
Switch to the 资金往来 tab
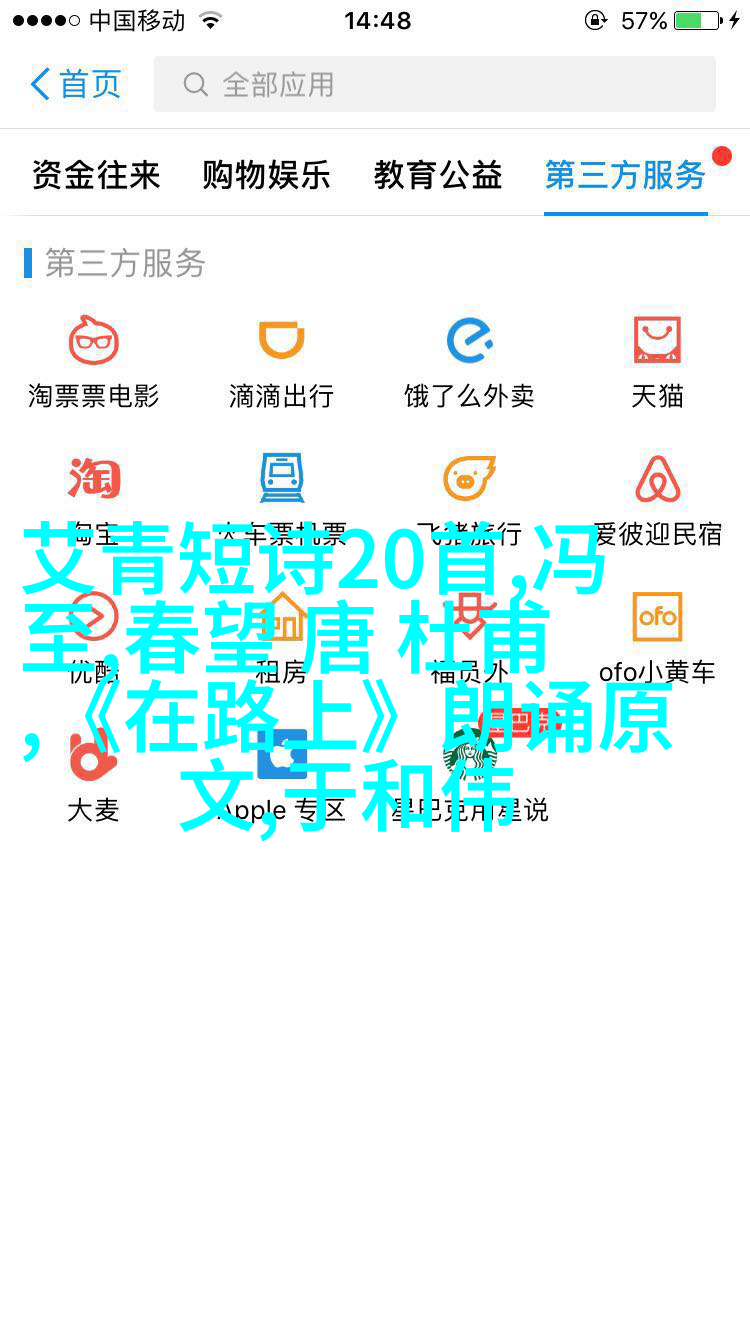(96, 176)
